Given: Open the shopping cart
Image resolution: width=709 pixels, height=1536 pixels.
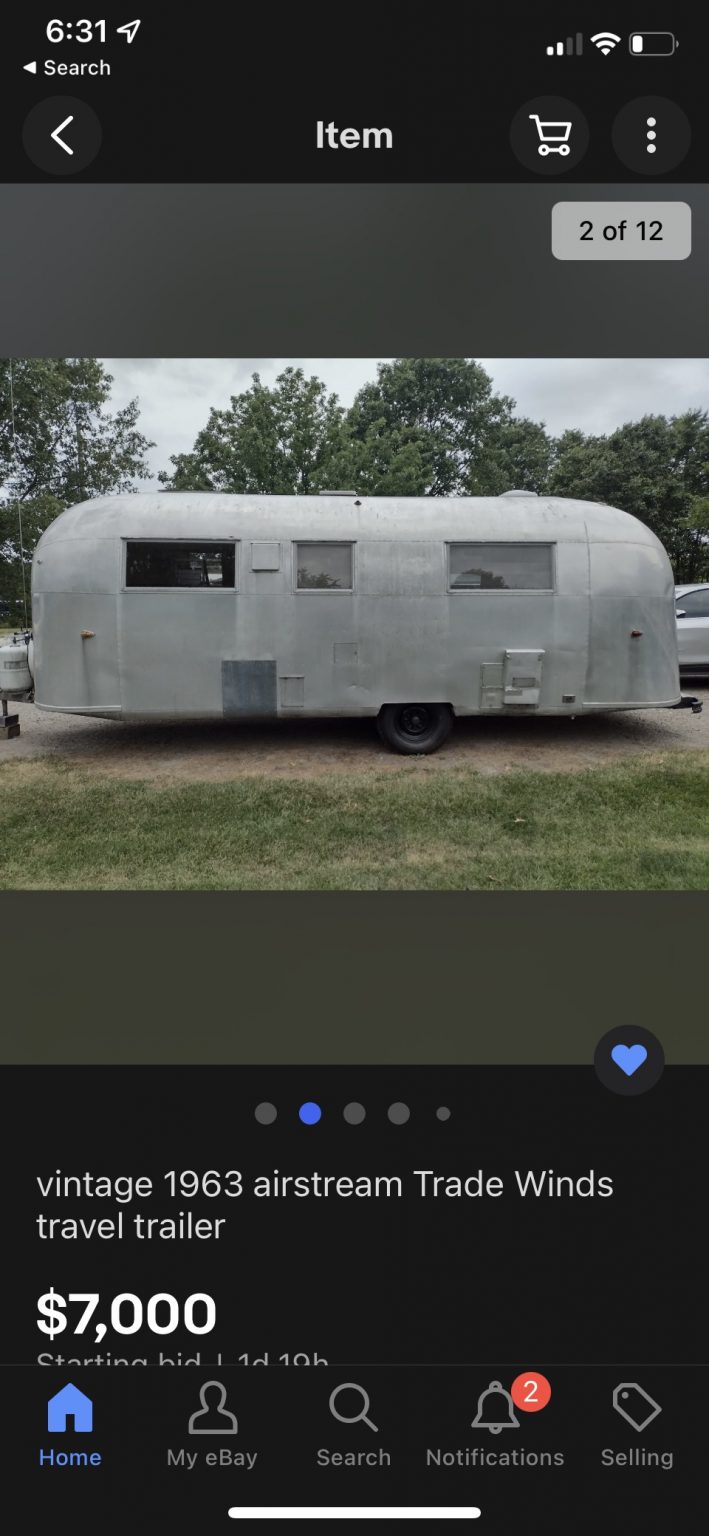Looking at the screenshot, I should pyautogui.click(x=550, y=135).
